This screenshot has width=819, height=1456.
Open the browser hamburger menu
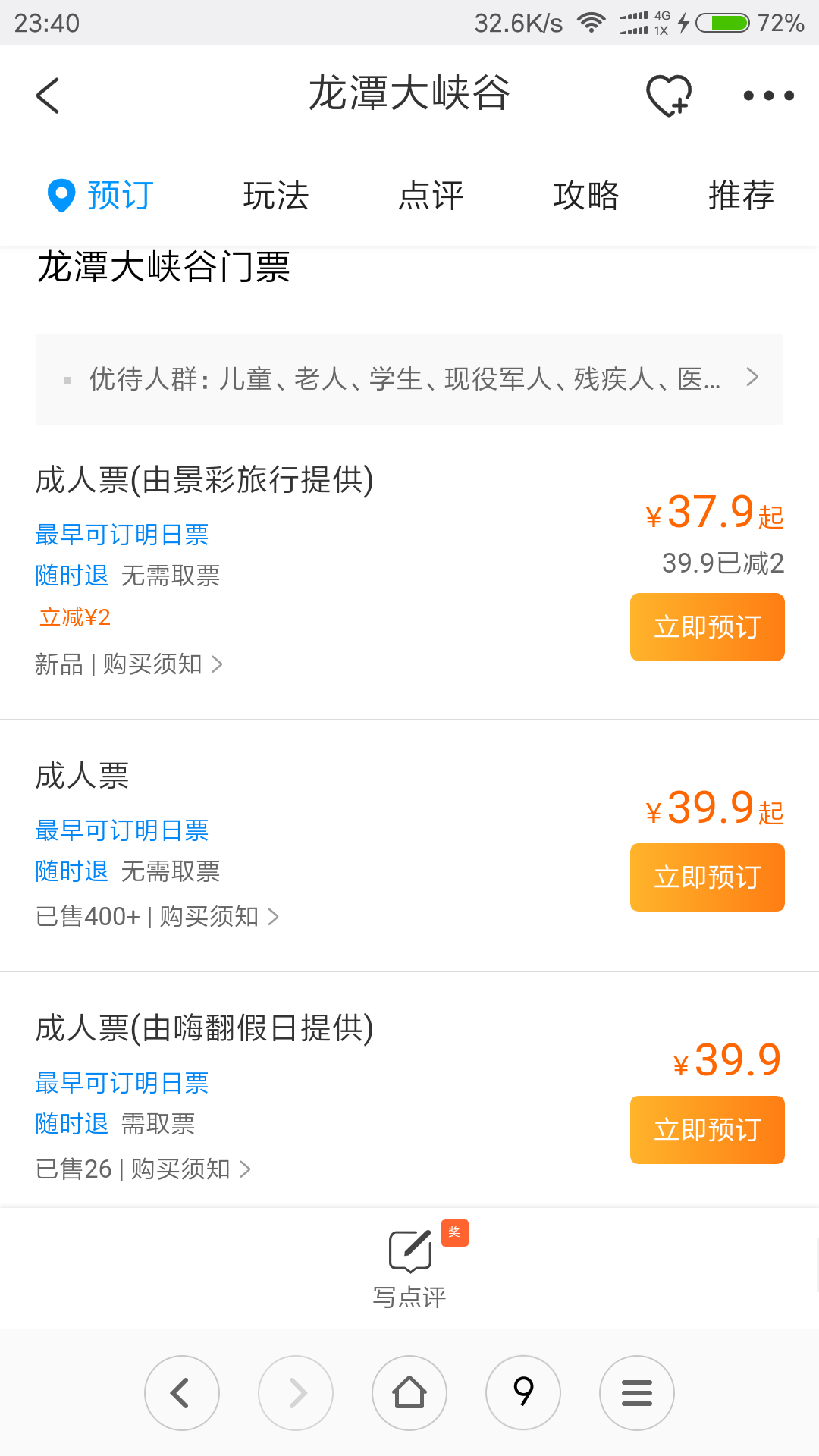(x=637, y=1393)
